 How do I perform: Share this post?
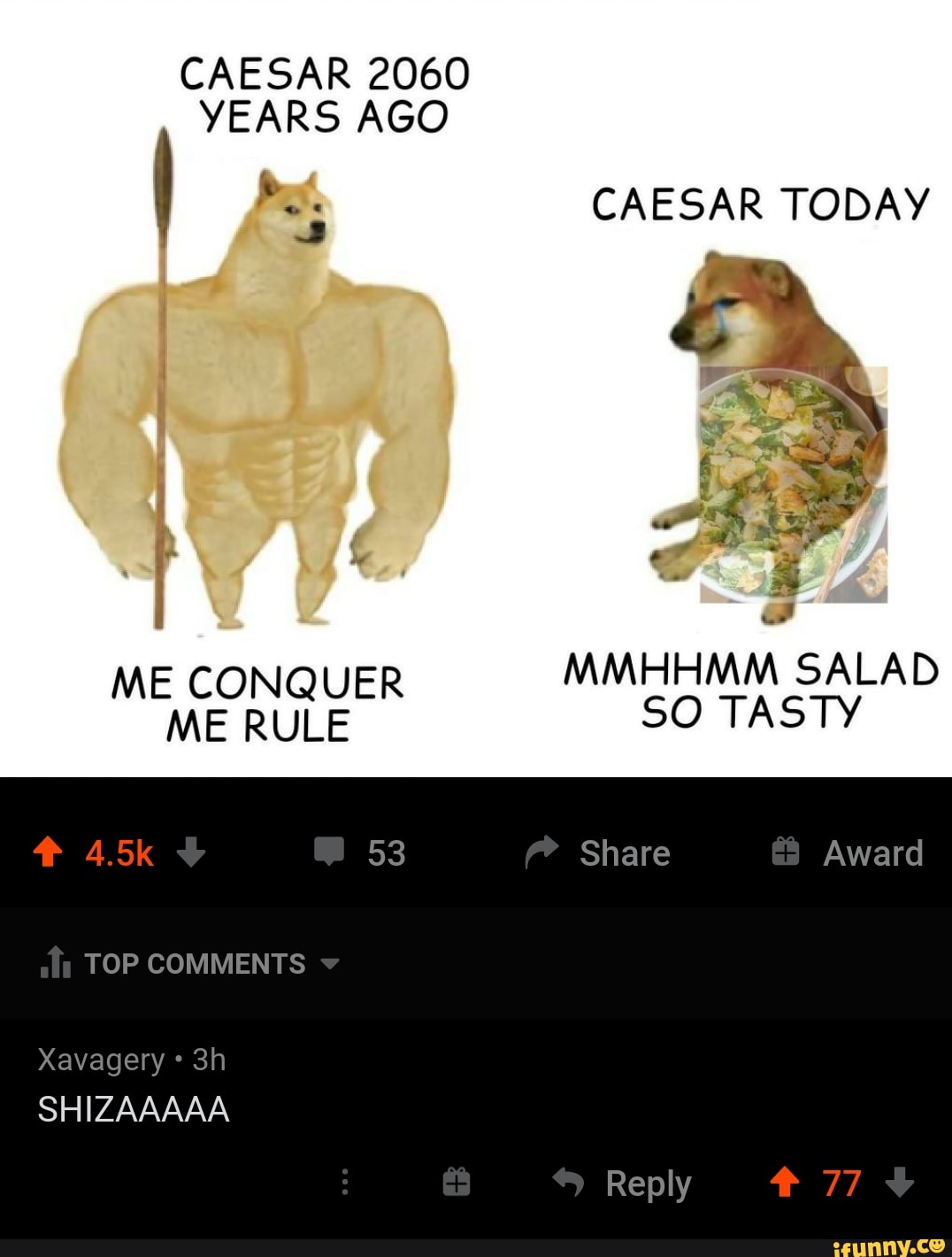coord(598,852)
